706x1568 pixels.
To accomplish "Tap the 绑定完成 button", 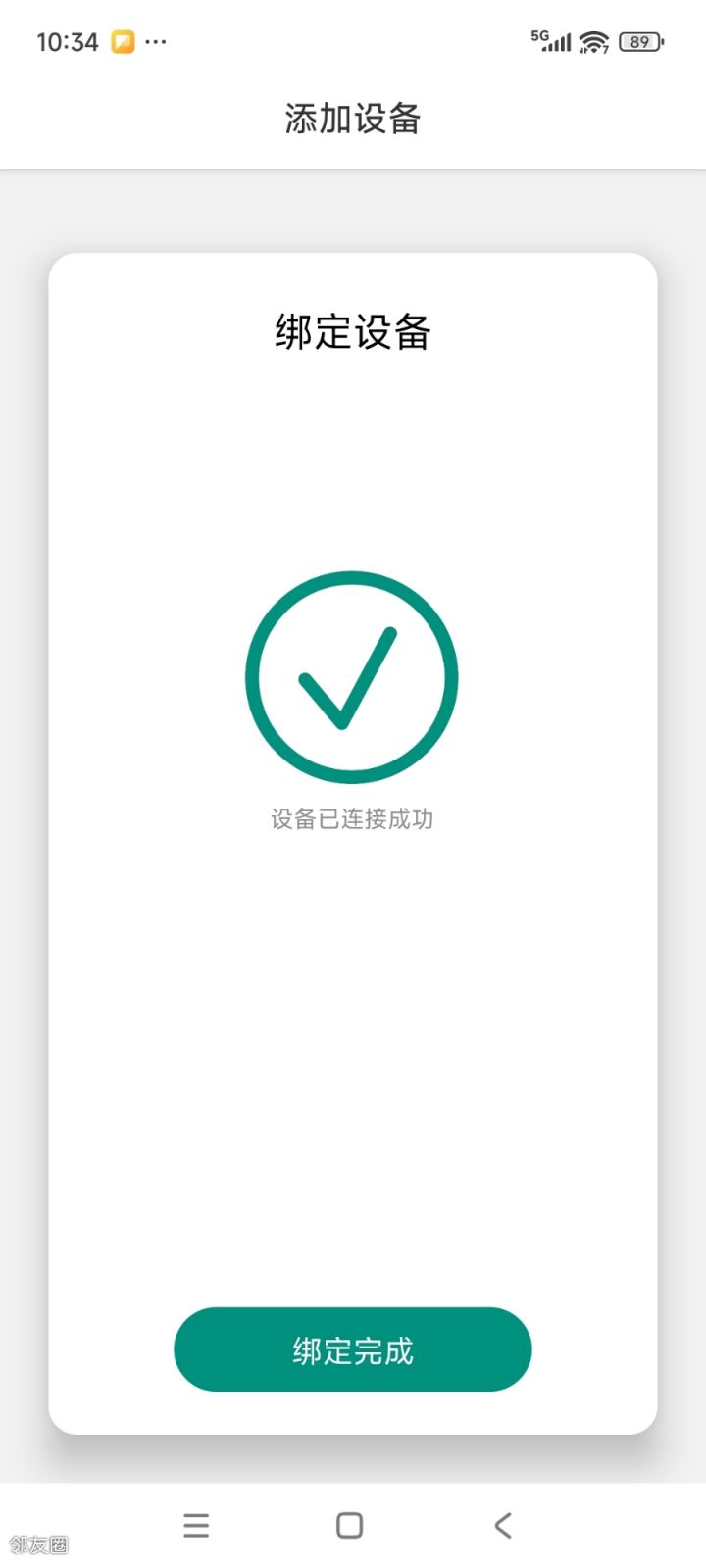I will 352,1349.
